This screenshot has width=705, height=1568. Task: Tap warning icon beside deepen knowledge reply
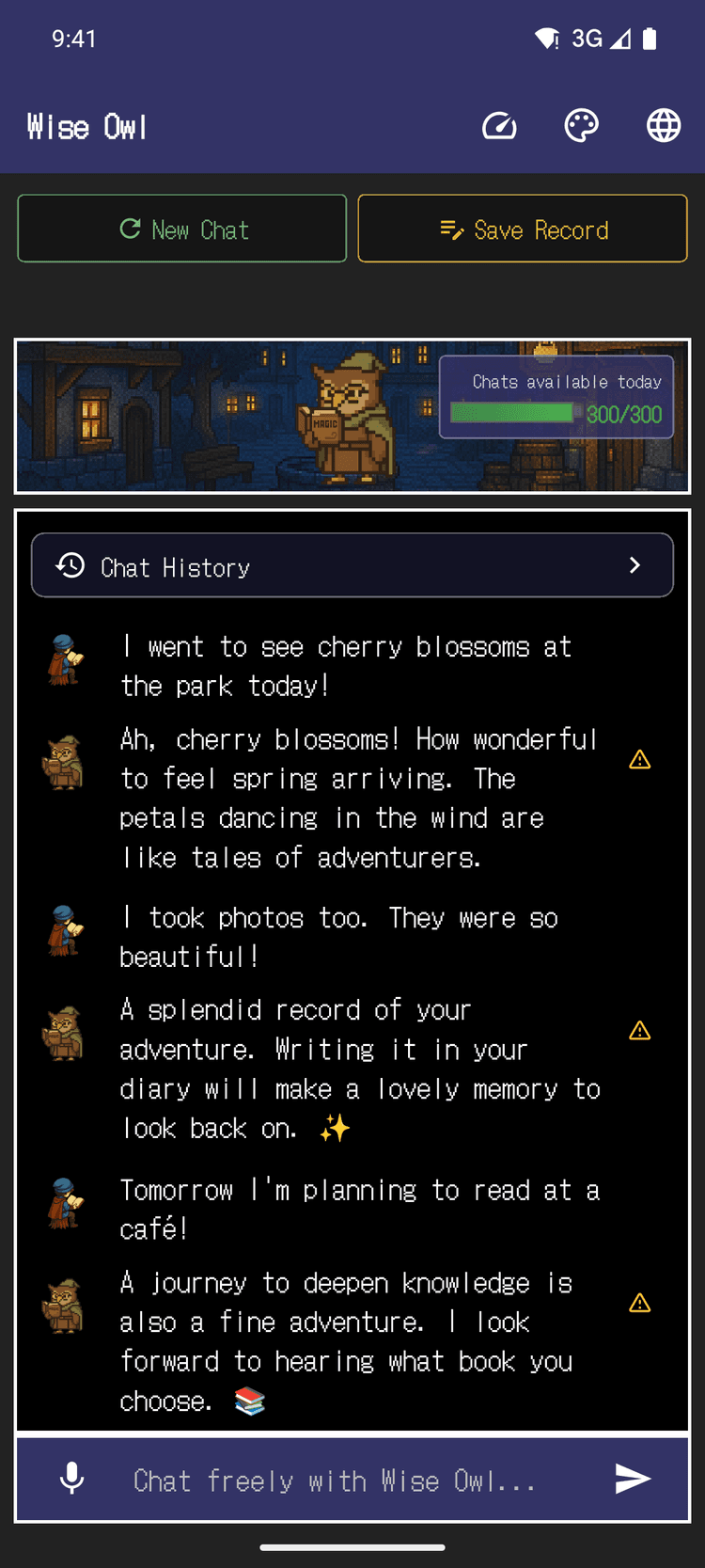coord(640,1304)
